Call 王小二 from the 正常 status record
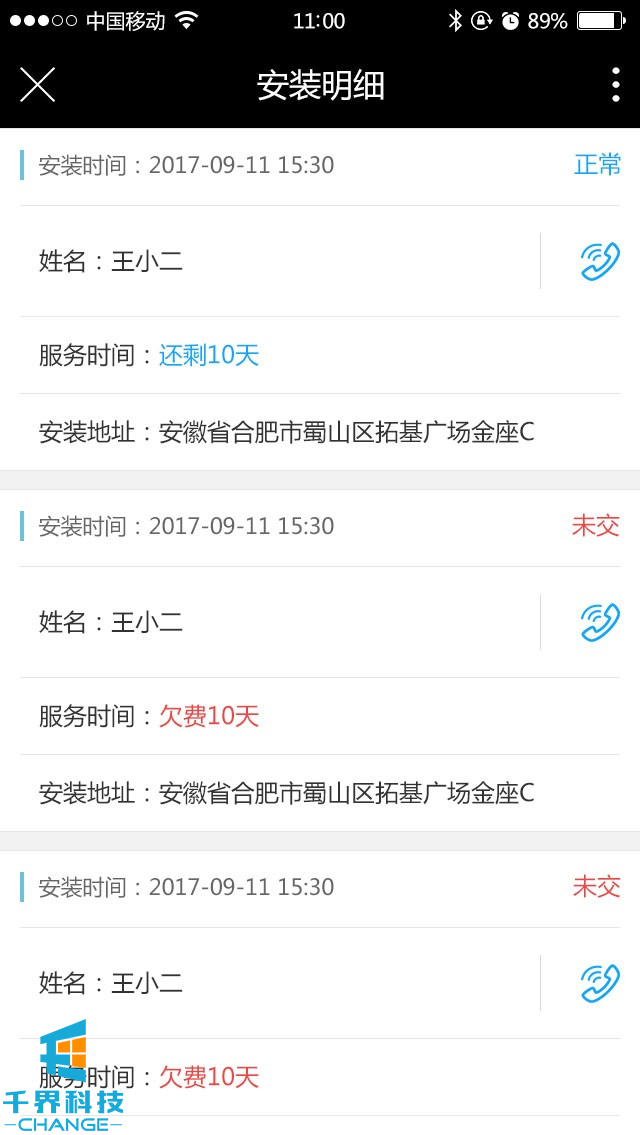The width and height of the screenshot is (640, 1135). 600,262
